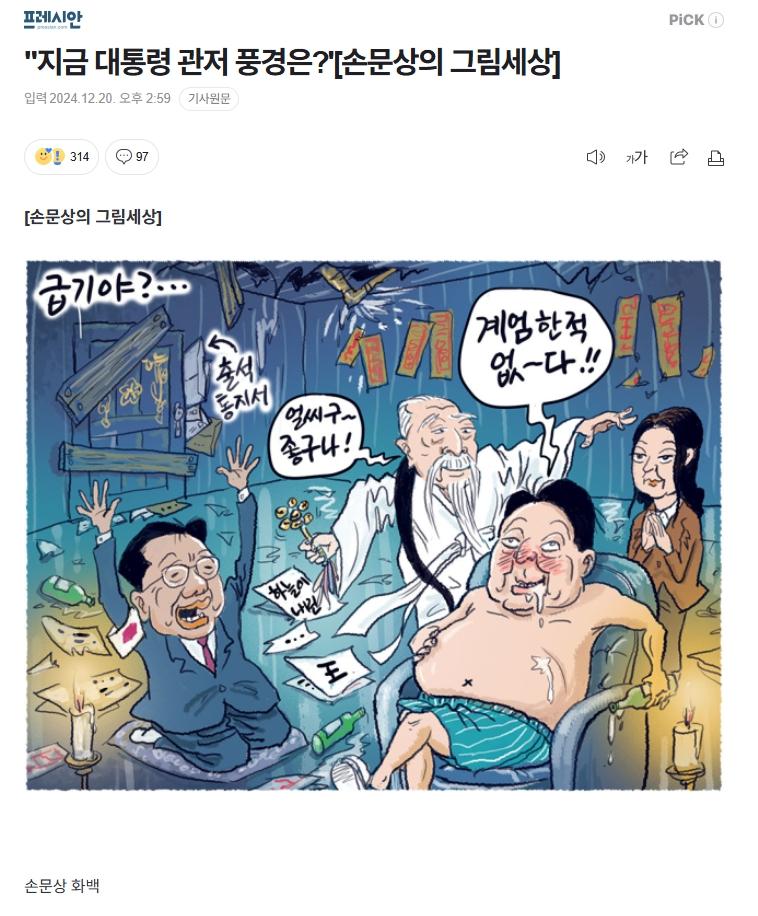758x916 pixels.
Task: Open the PiCK info icon
Action: pos(716,20)
